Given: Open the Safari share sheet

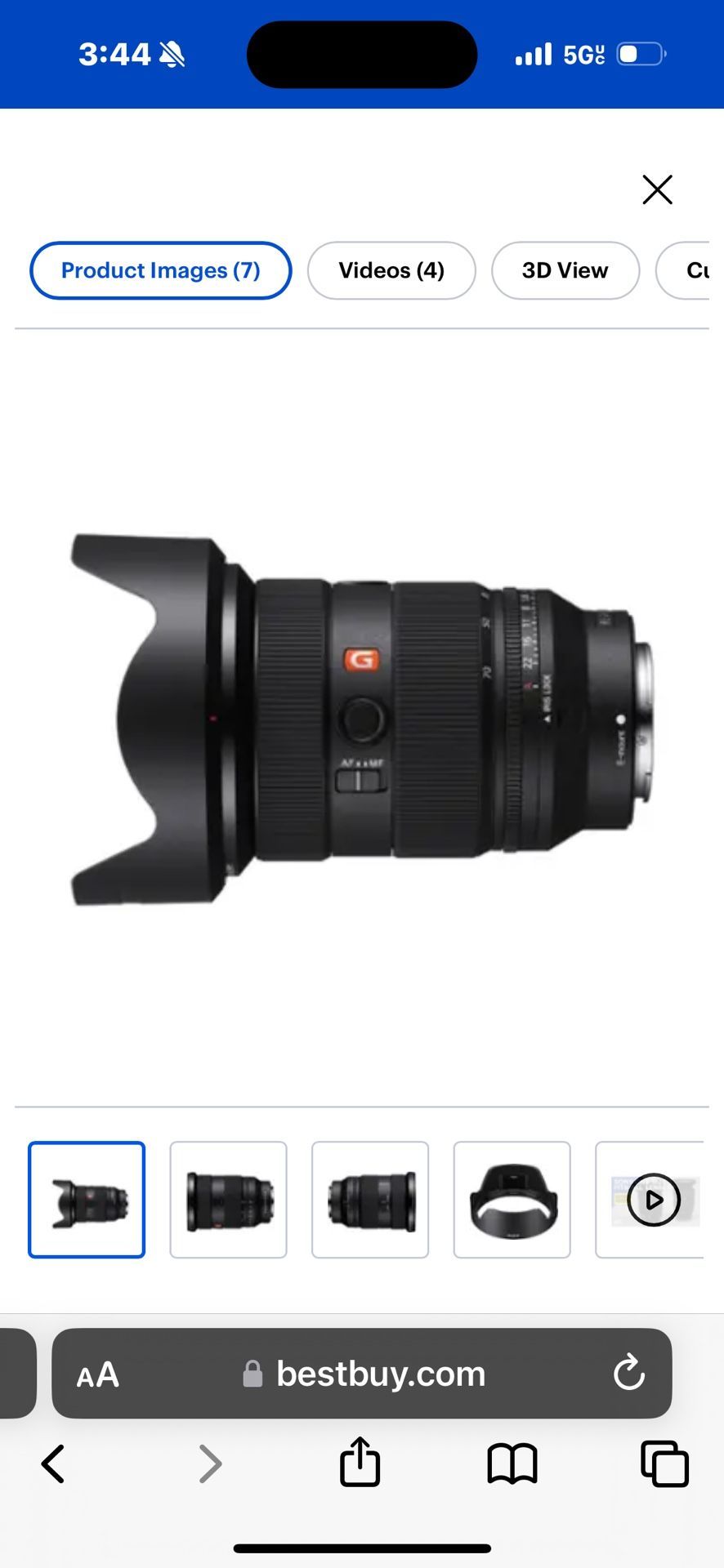Looking at the screenshot, I should (360, 1462).
